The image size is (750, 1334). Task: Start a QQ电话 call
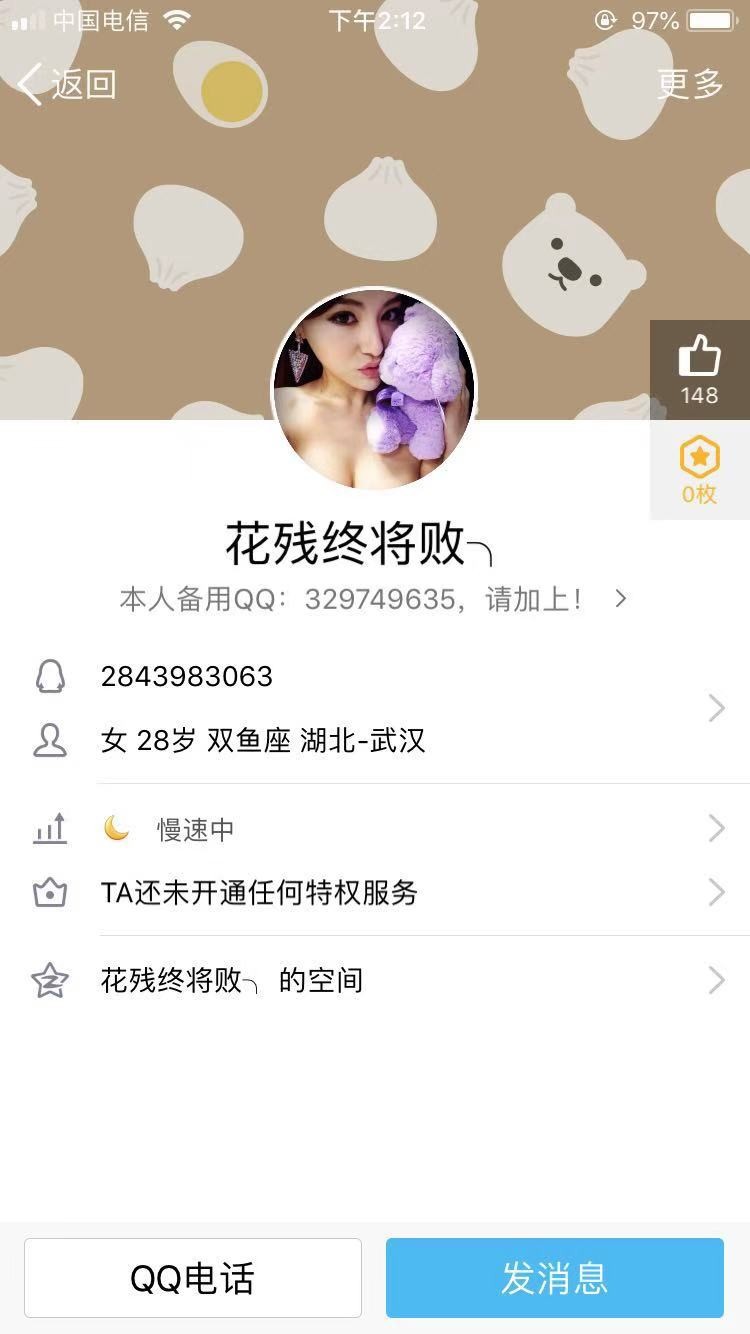(x=193, y=1278)
